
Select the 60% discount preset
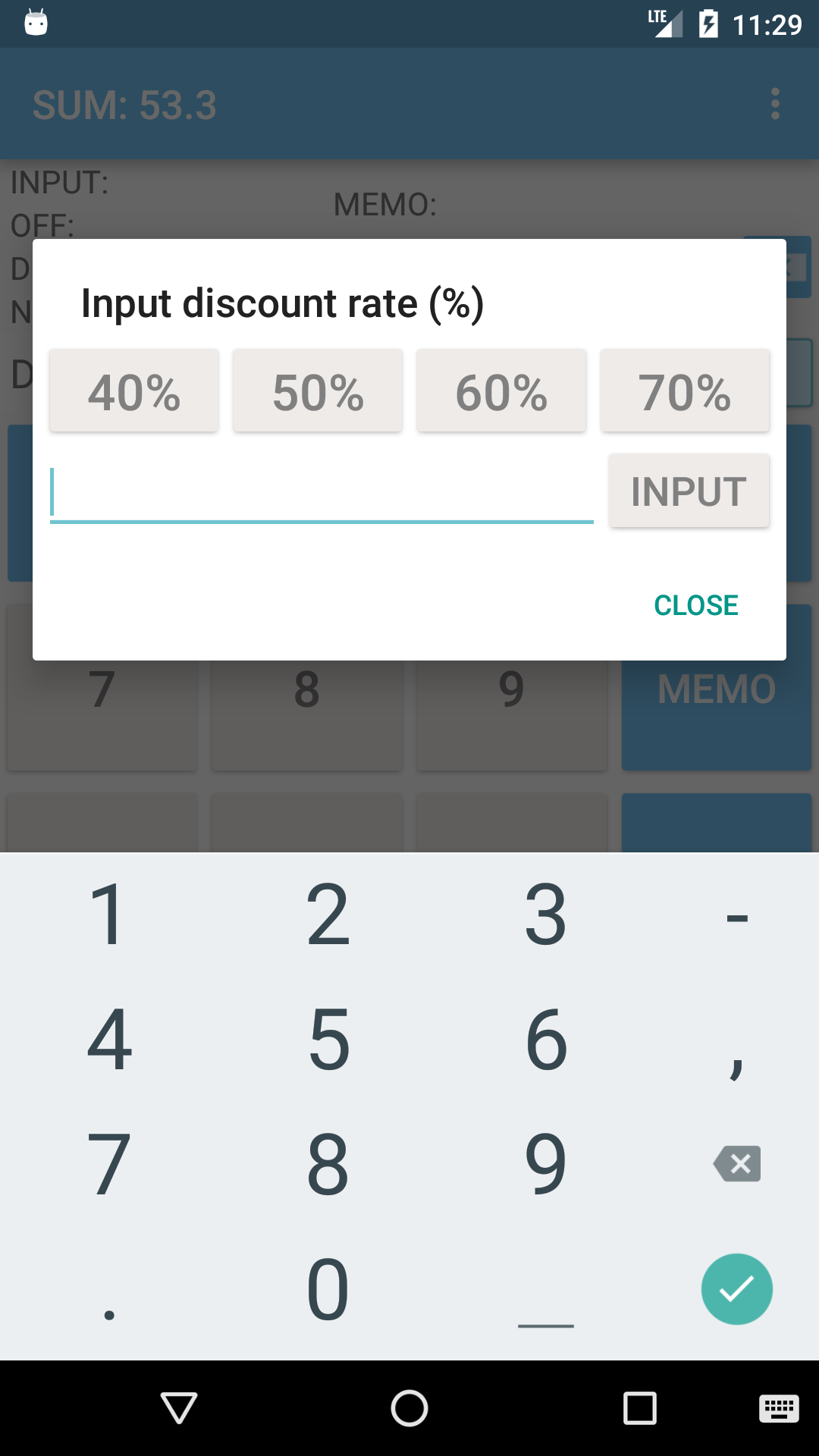pyautogui.click(x=500, y=391)
